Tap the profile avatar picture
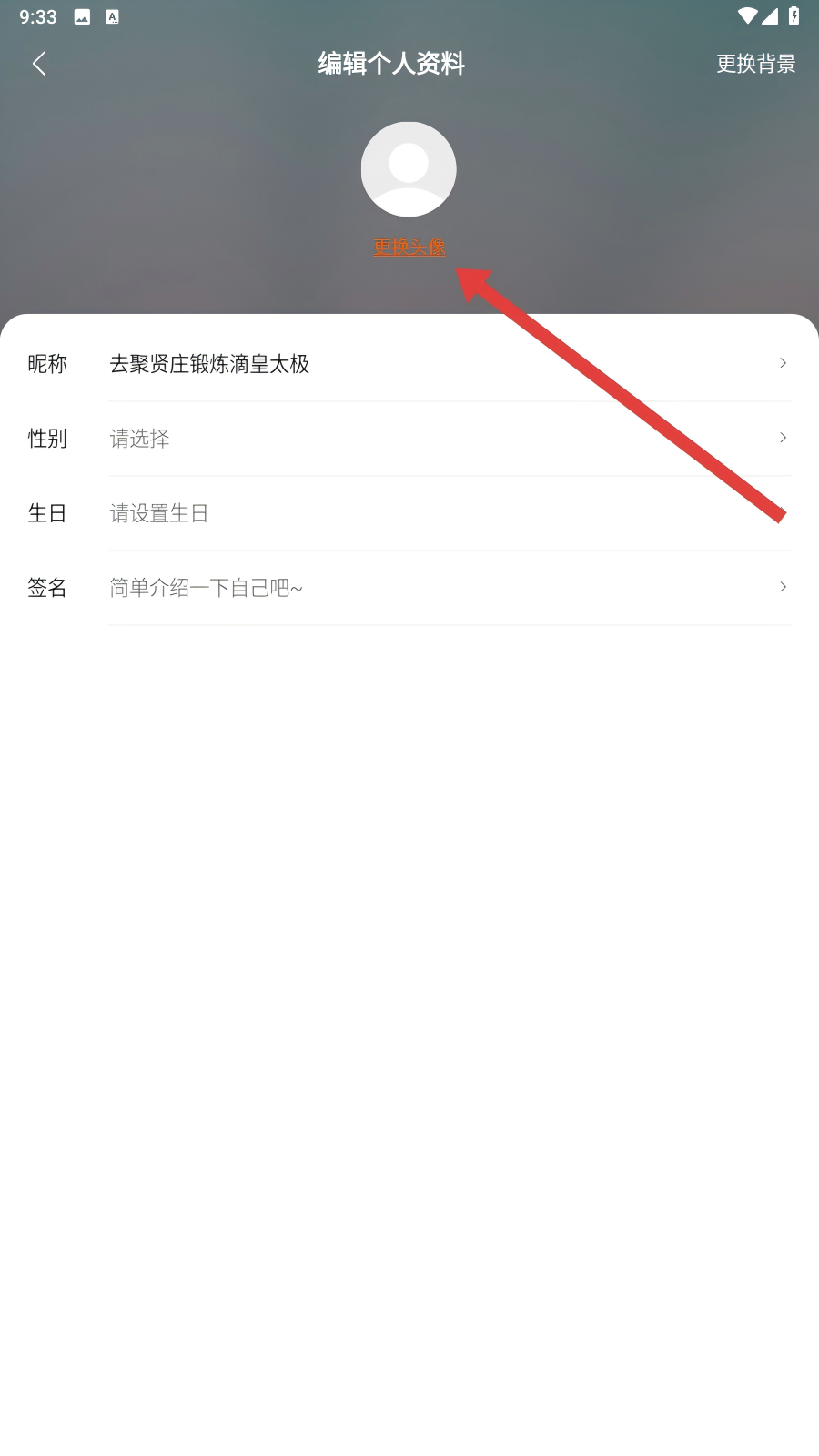 click(409, 169)
